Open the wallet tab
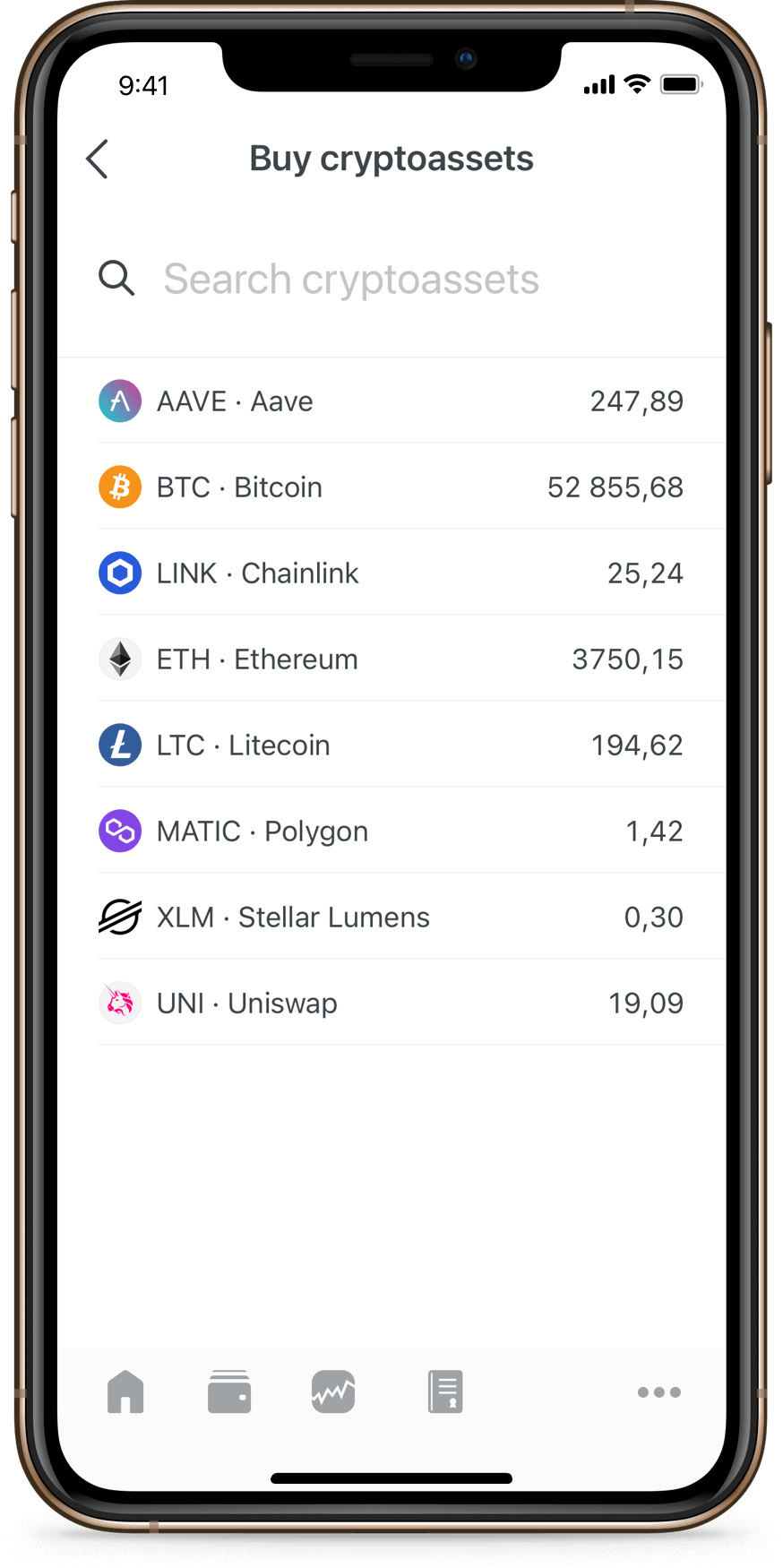Screen dimensions: 783x1568 click(x=229, y=1391)
